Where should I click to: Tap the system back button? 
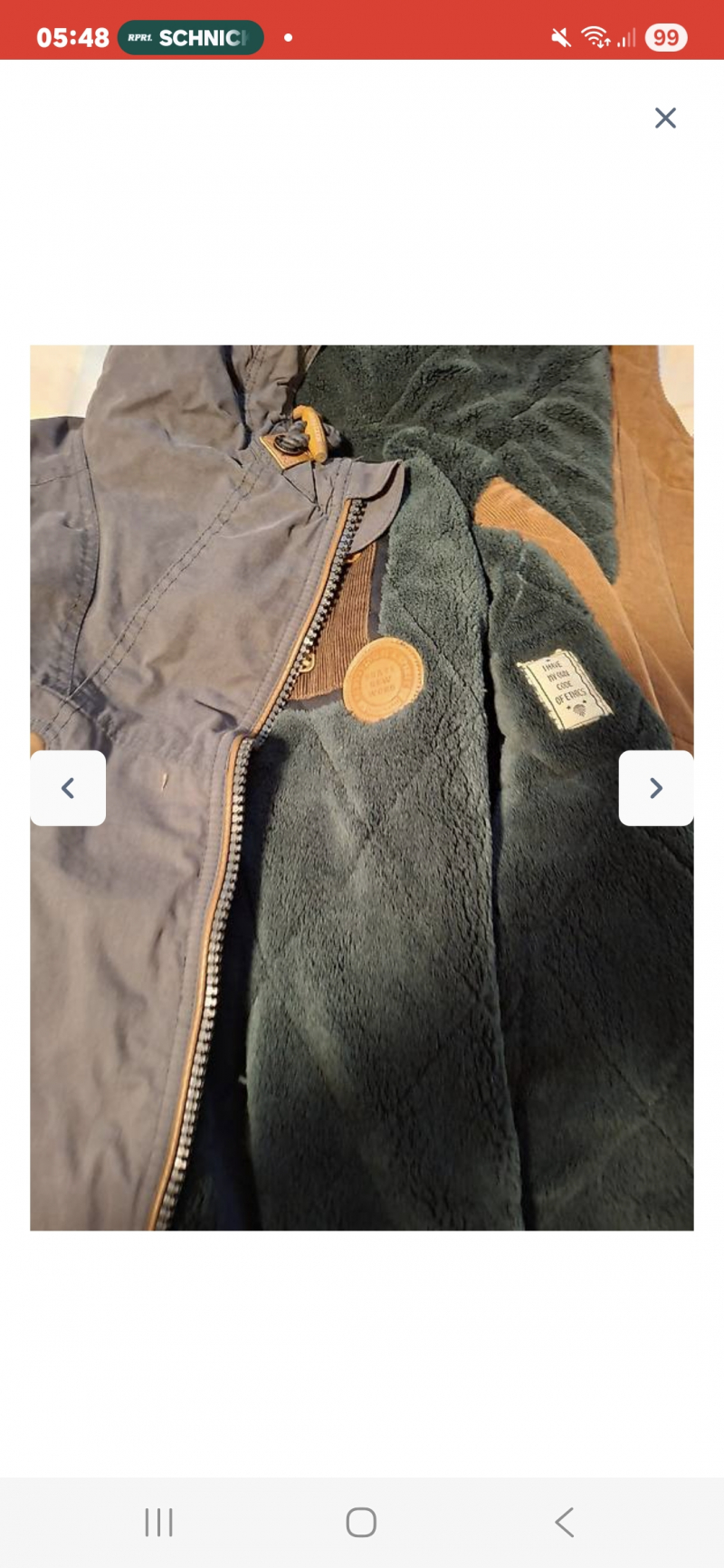point(565,1522)
